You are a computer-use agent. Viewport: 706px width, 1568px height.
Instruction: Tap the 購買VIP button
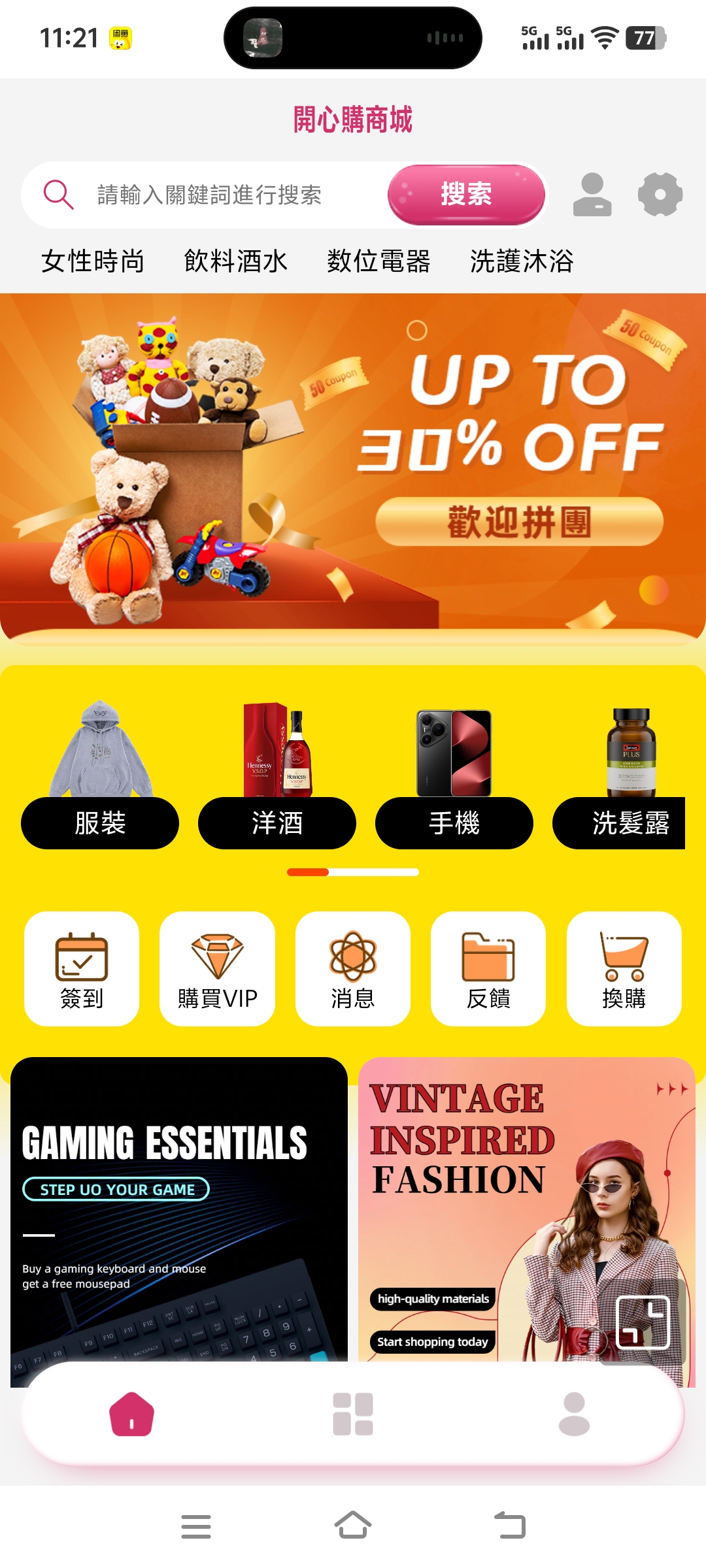click(217, 968)
